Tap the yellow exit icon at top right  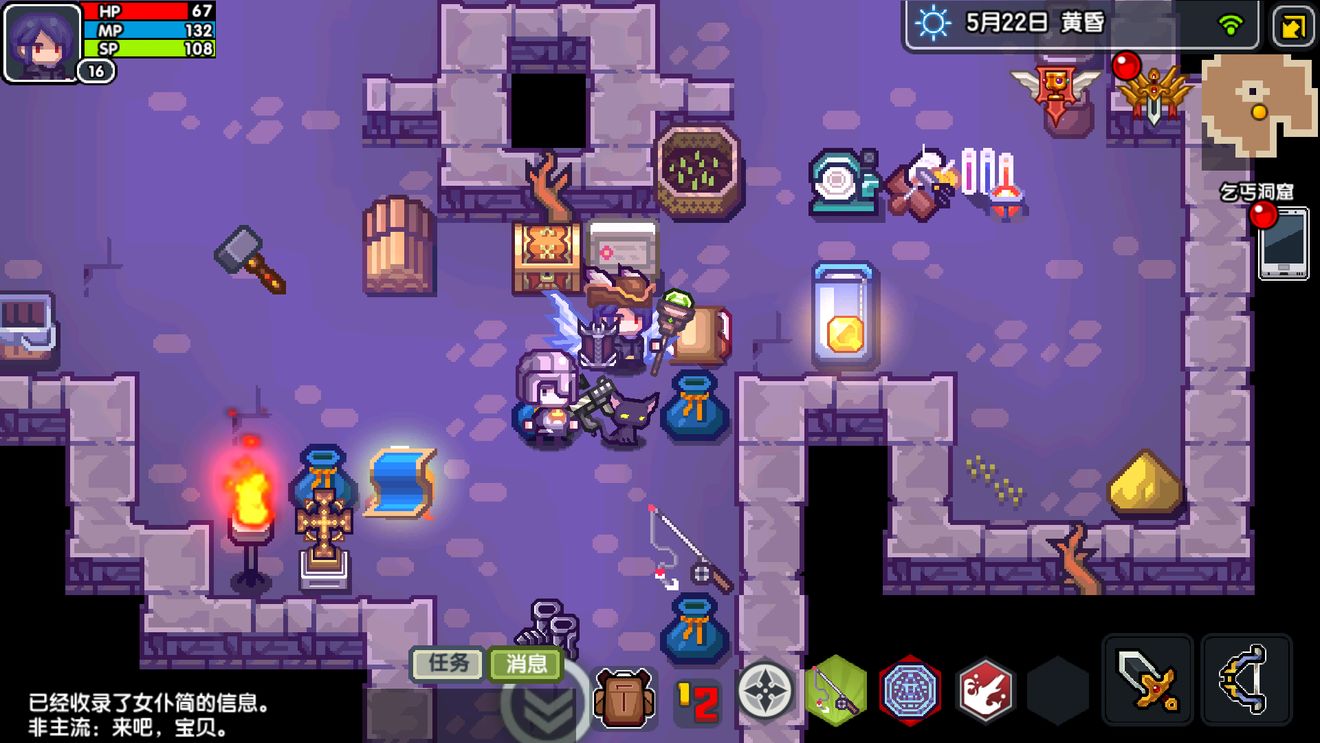(1292, 27)
